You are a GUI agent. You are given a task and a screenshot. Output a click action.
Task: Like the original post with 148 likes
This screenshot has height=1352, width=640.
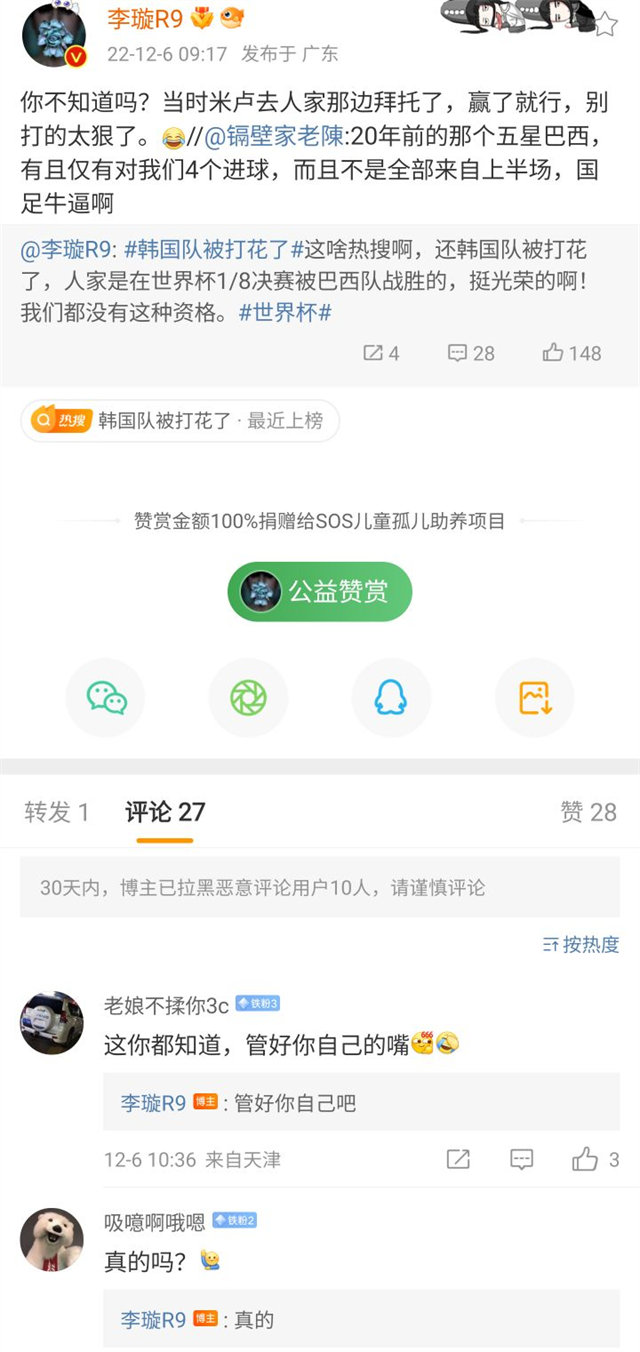click(572, 353)
